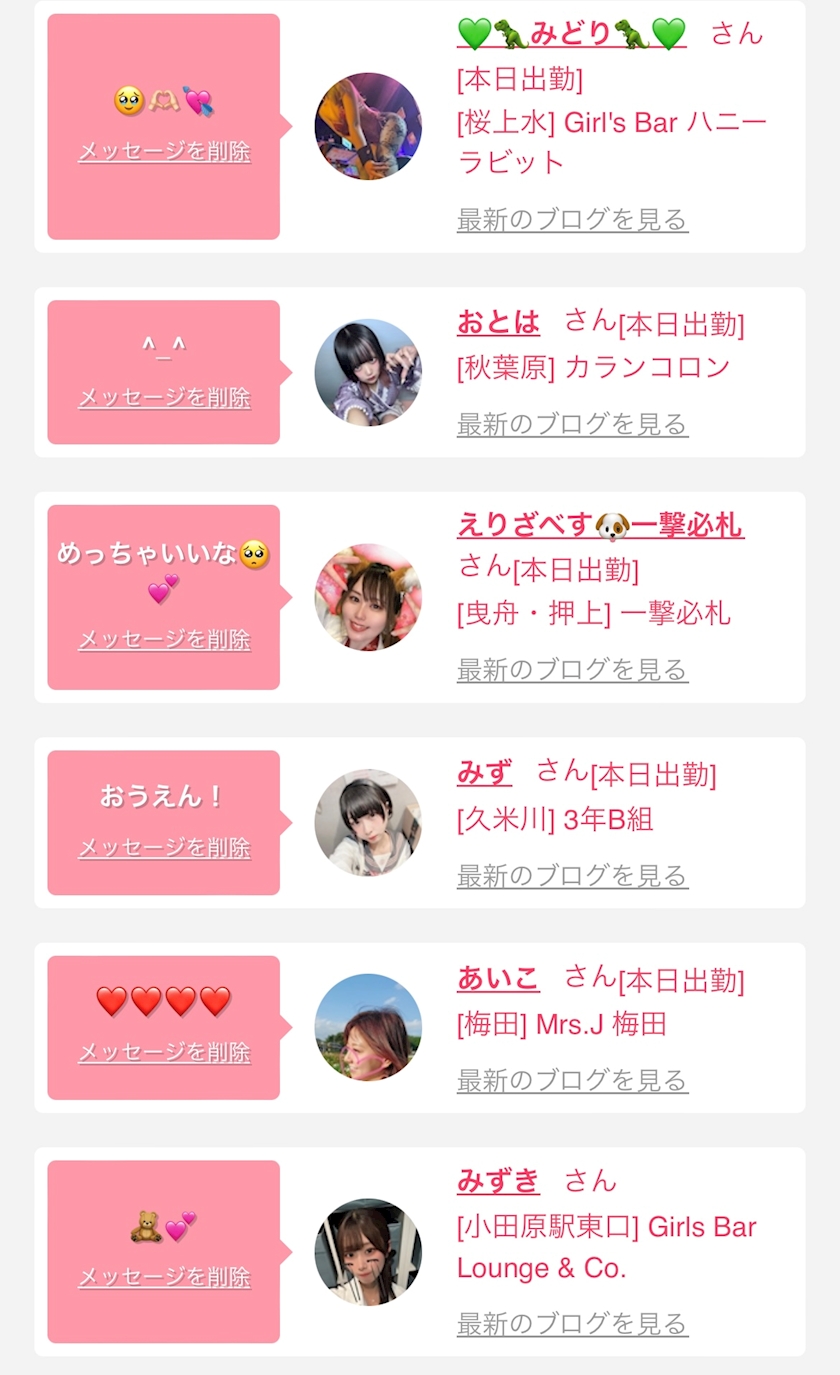Delete the おうえん！ message

164,847
